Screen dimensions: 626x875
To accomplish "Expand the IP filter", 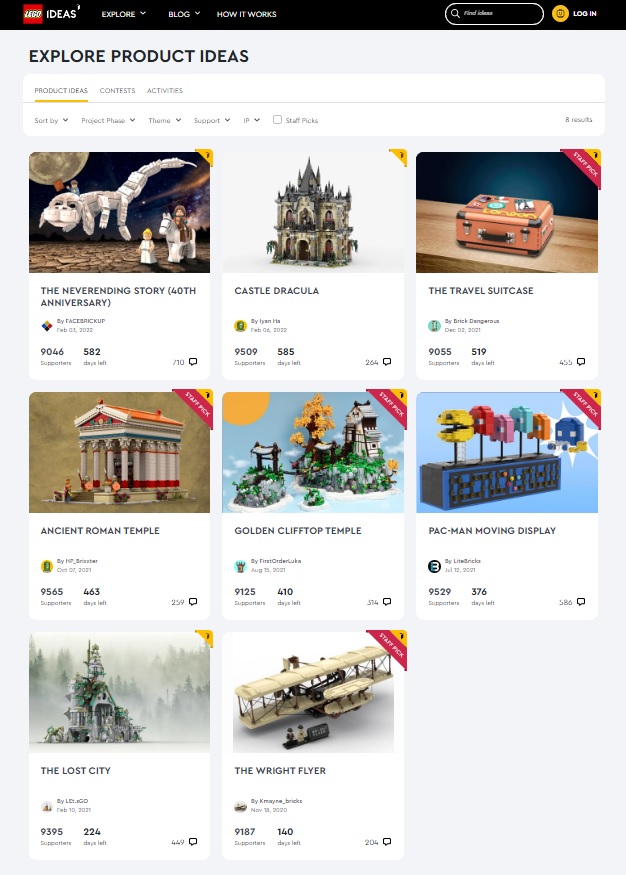I will tap(251, 120).
